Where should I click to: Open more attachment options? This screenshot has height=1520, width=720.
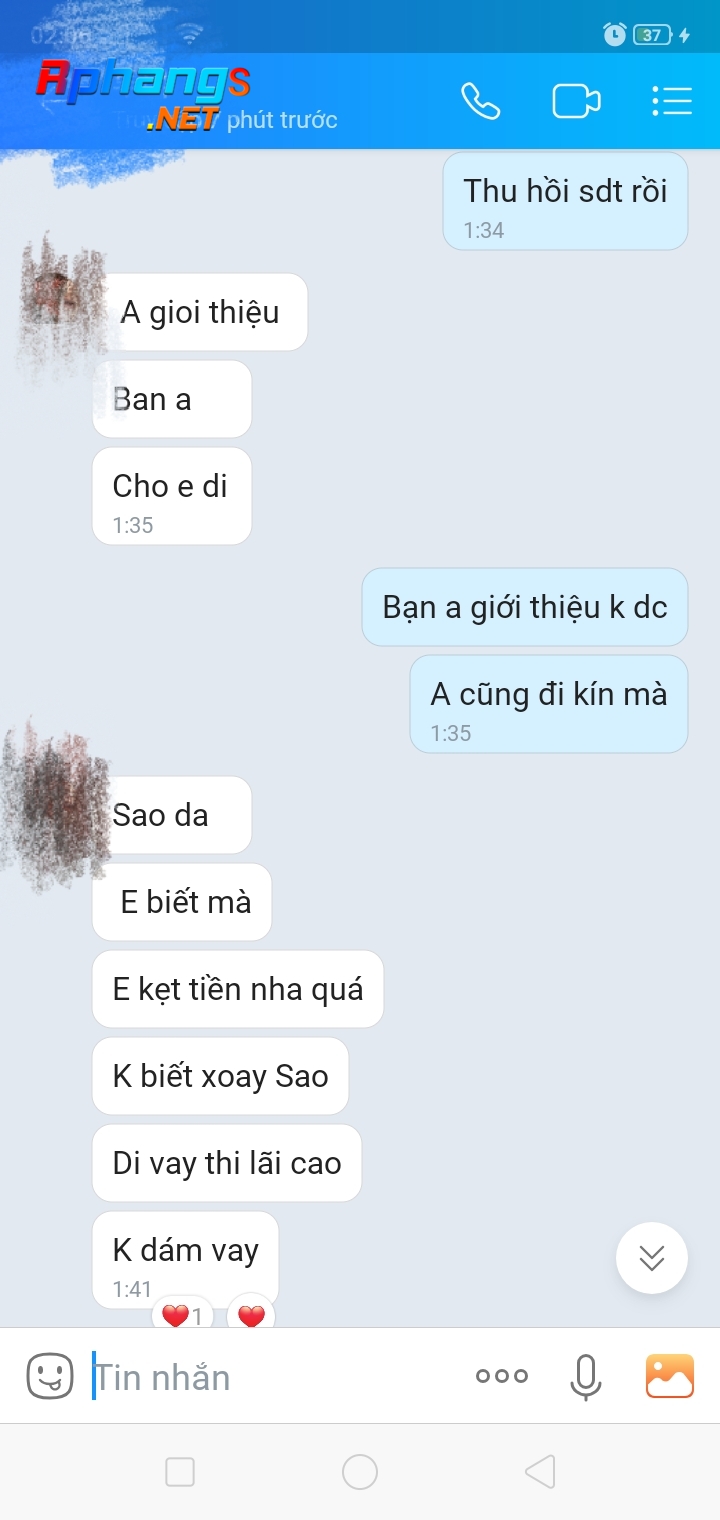(x=502, y=1377)
